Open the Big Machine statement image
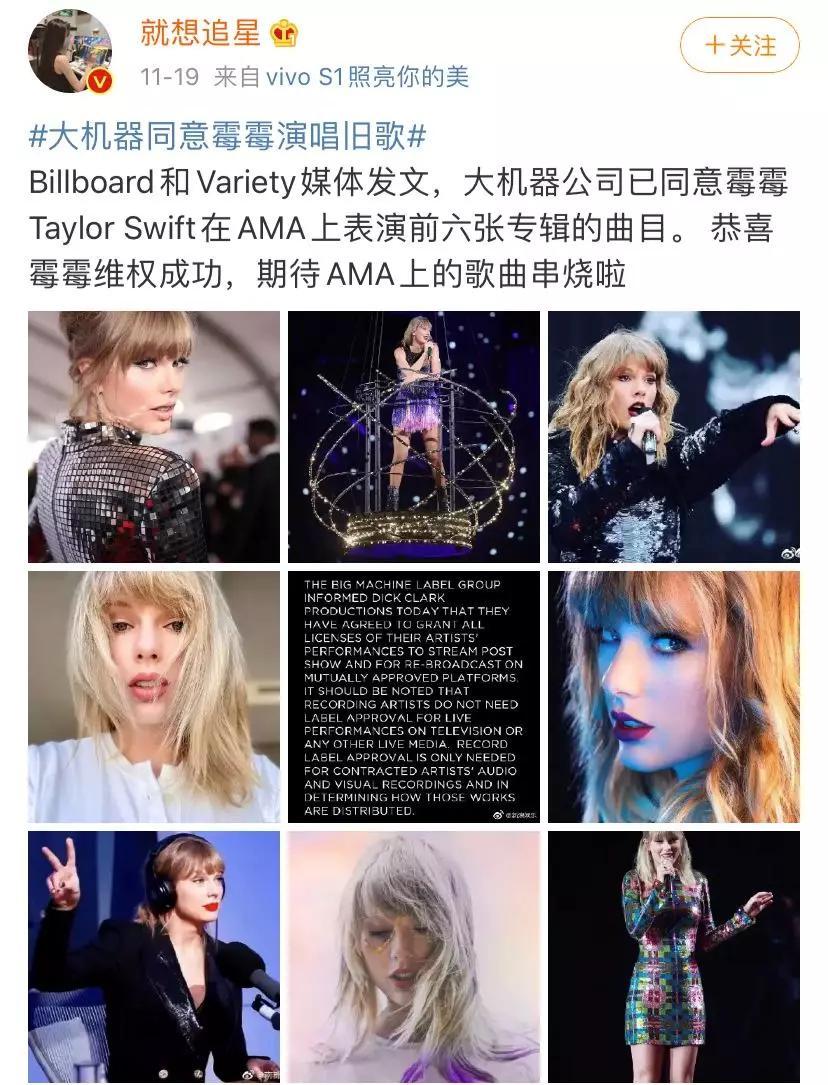This screenshot has width=828, height=1085. pos(414,697)
